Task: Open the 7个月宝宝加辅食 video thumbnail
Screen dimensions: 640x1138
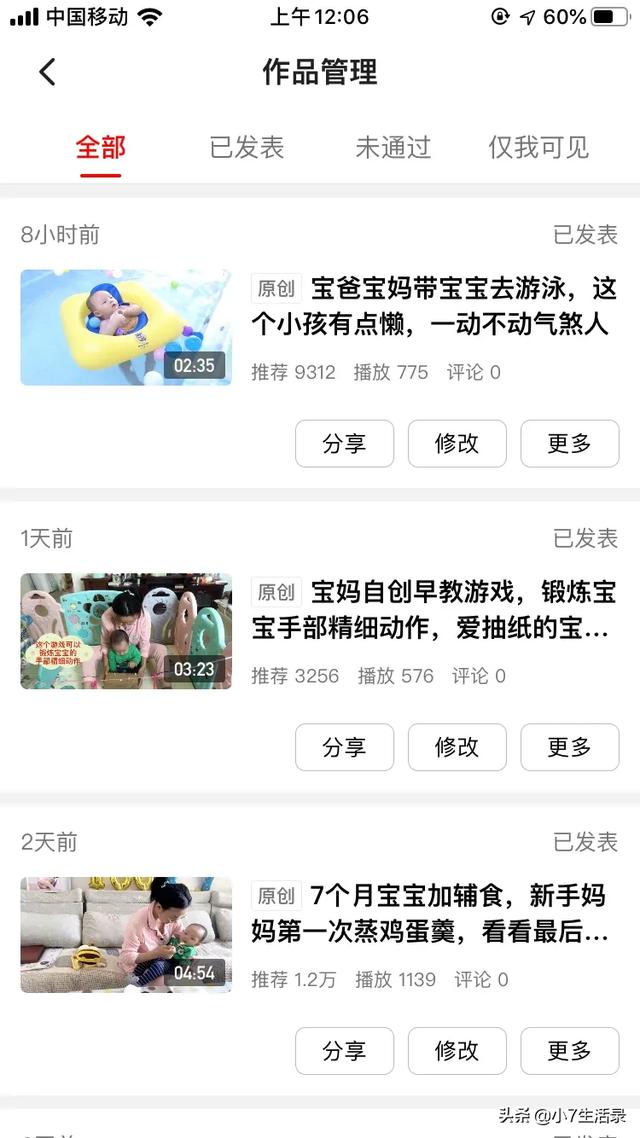Action: 126,935
